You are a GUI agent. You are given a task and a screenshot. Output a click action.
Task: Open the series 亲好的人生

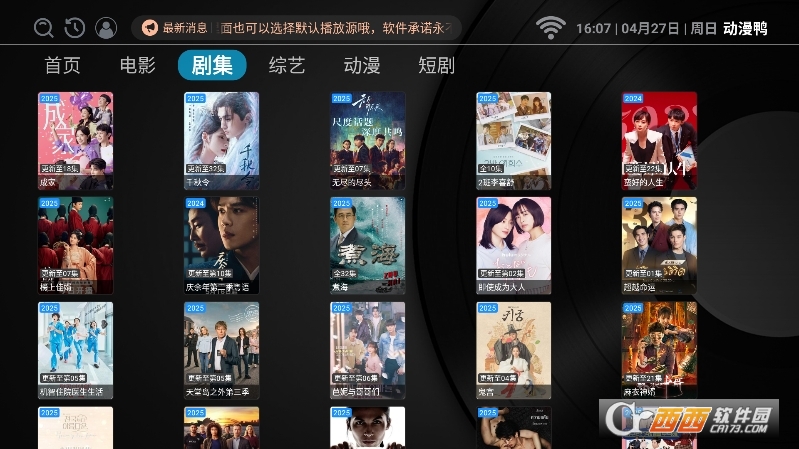click(x=659, y=140)
